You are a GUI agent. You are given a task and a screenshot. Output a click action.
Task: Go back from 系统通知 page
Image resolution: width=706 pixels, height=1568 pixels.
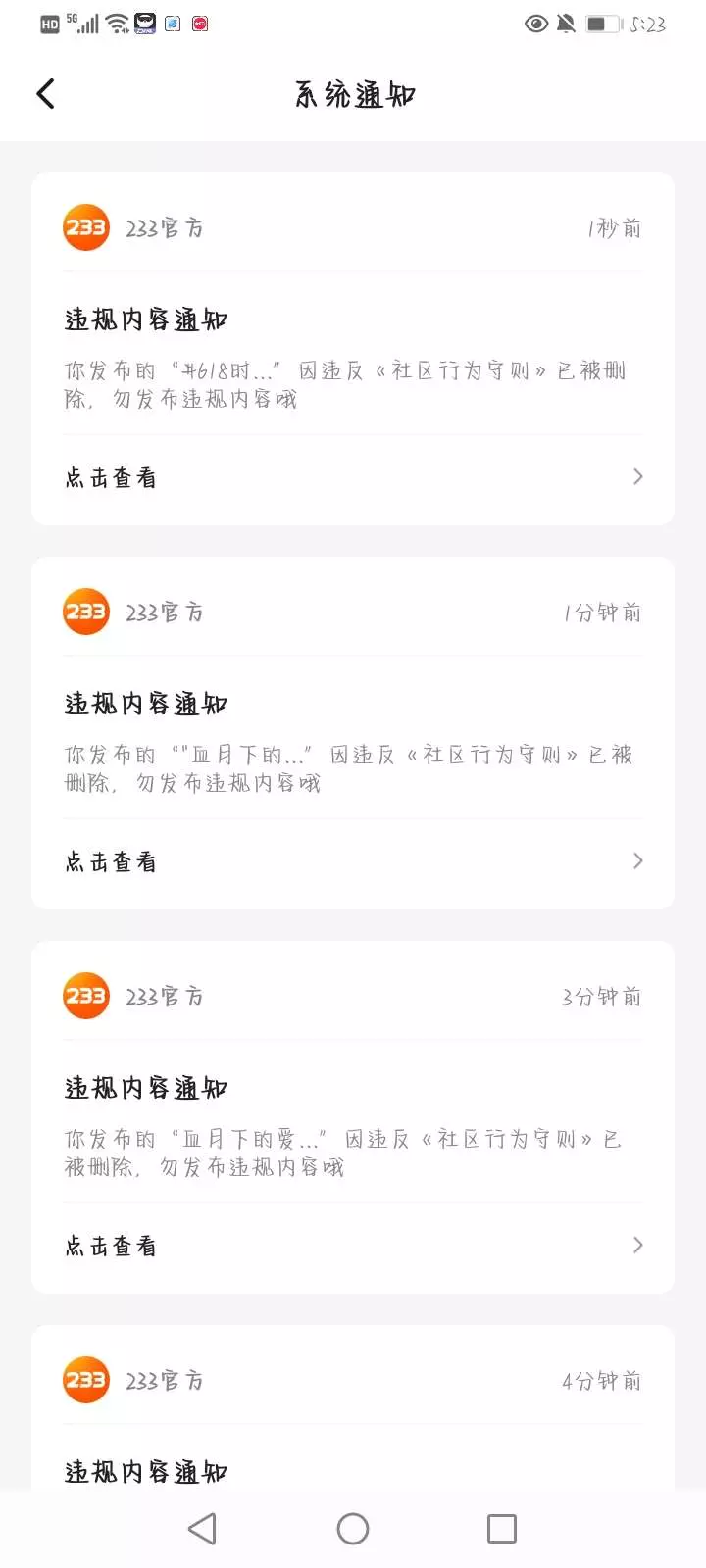coord(45,94)
